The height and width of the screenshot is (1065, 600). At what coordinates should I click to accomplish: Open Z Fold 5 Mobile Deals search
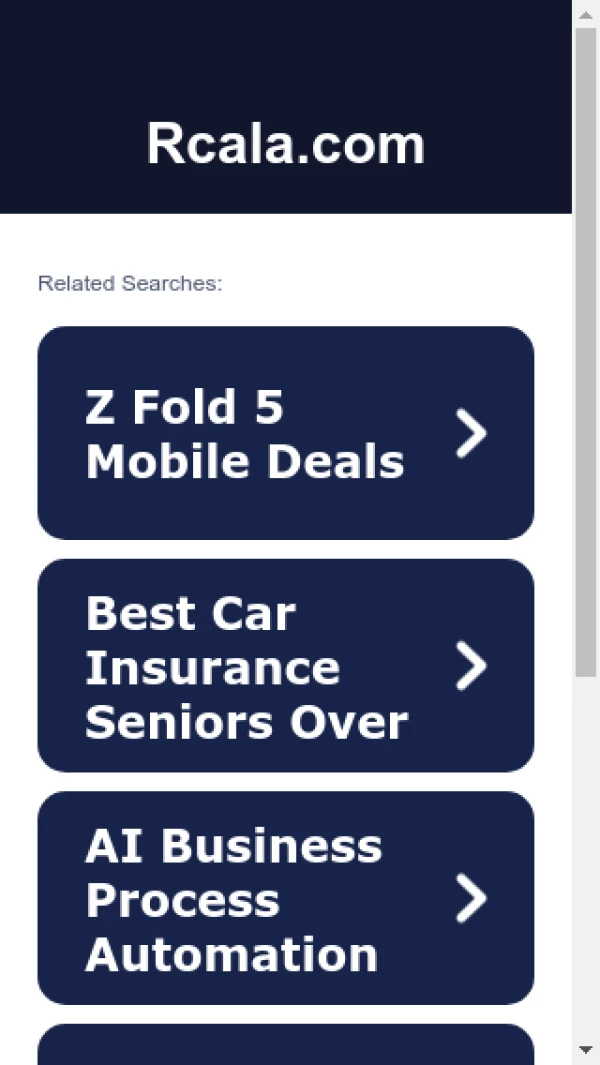click(285, 433)
